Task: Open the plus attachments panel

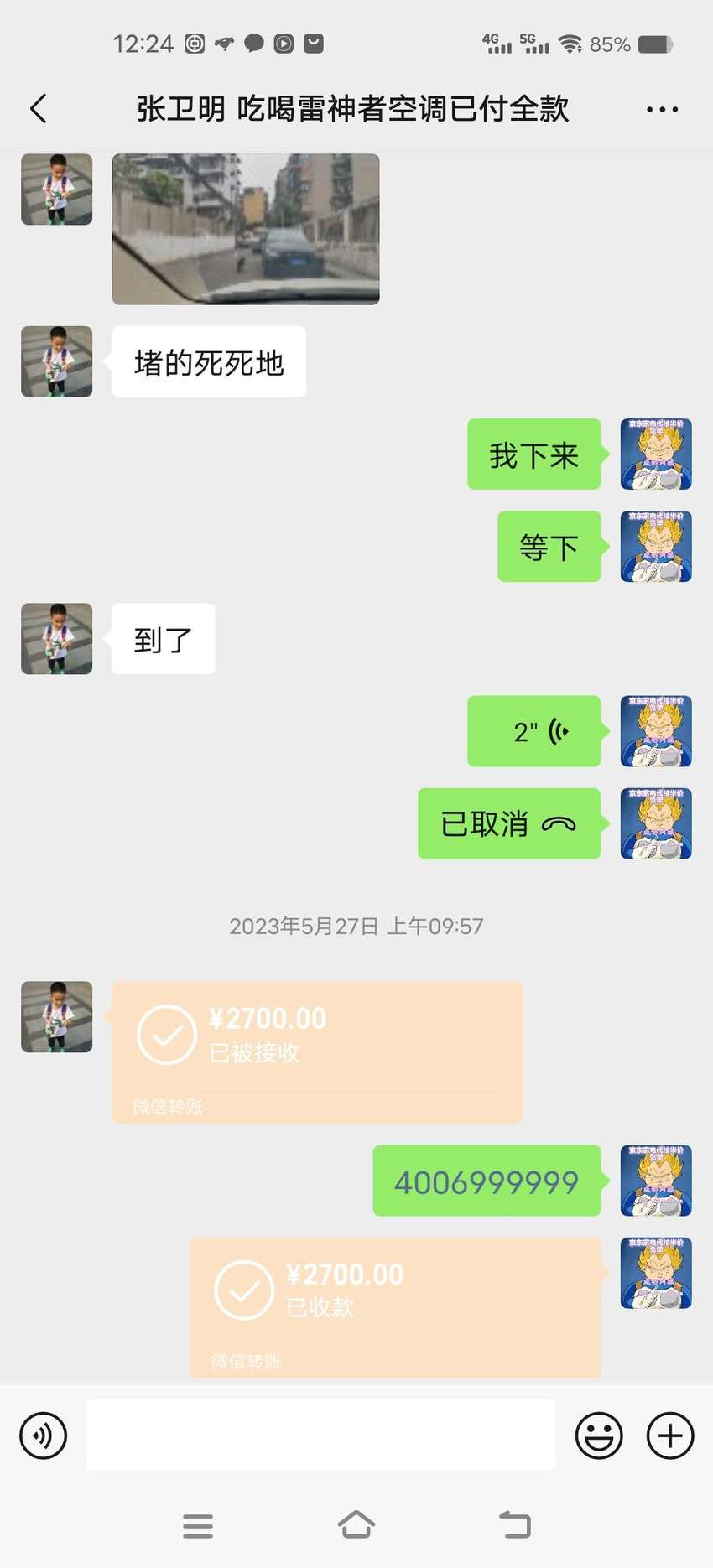Action: tap(670, 1436)
